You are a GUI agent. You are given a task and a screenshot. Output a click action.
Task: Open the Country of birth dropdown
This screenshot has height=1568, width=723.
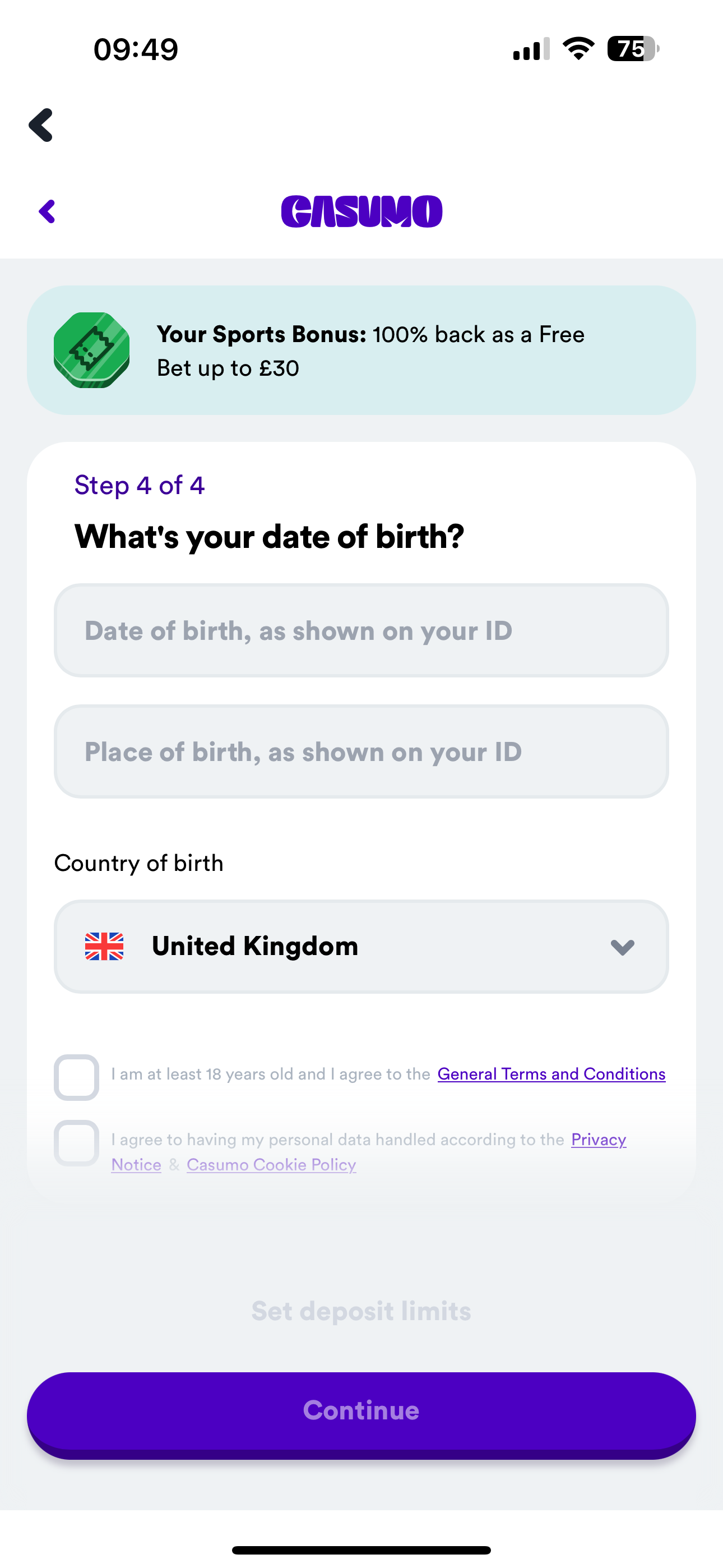pos(361,946)
